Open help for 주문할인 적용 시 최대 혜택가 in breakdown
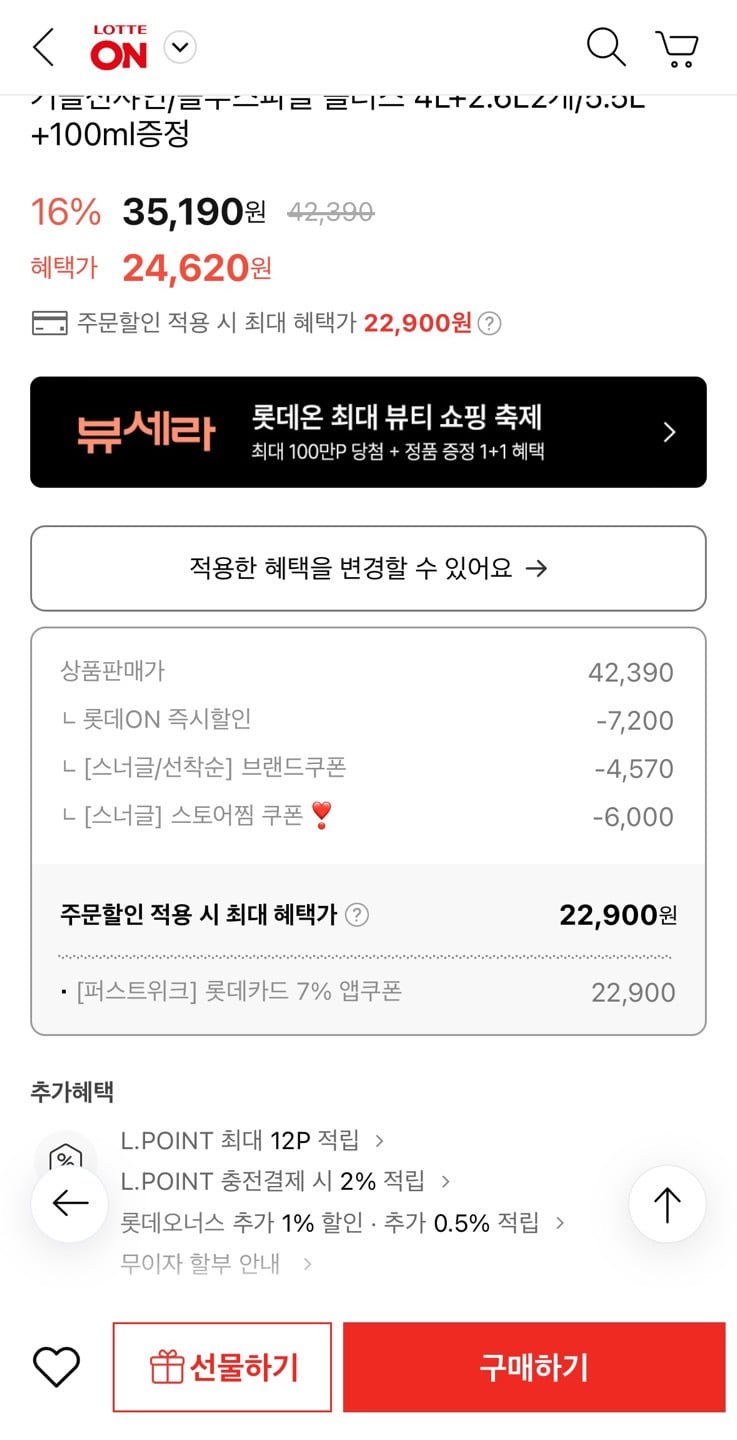The height and width of the screenshot is (1440, 737). (357, 915)
